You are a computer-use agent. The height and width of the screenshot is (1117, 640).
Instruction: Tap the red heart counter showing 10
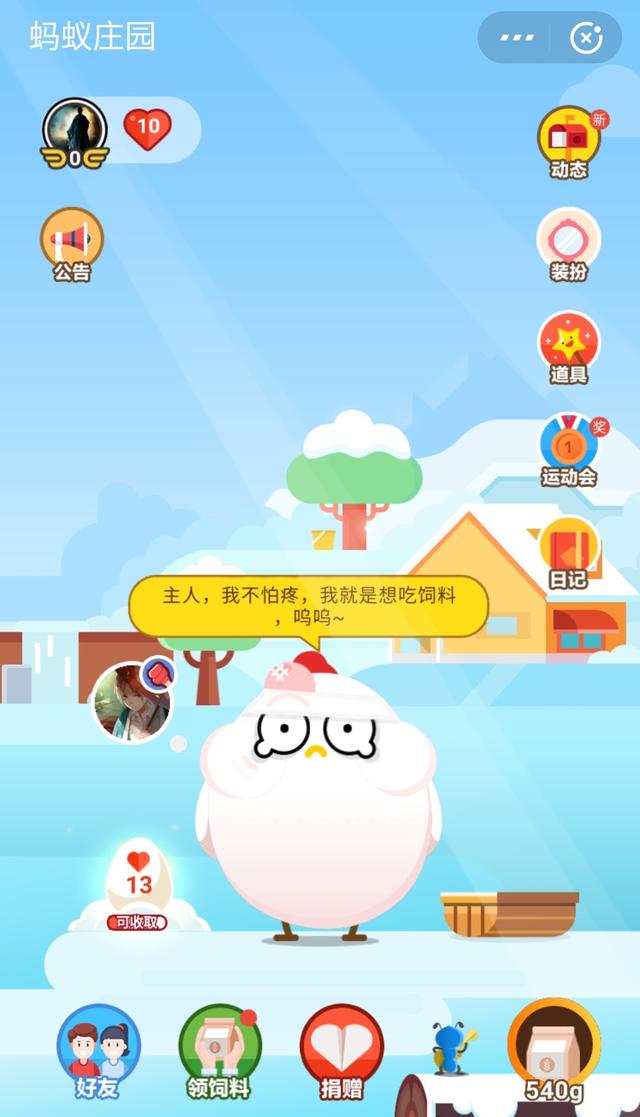click(x=147, y=129)
